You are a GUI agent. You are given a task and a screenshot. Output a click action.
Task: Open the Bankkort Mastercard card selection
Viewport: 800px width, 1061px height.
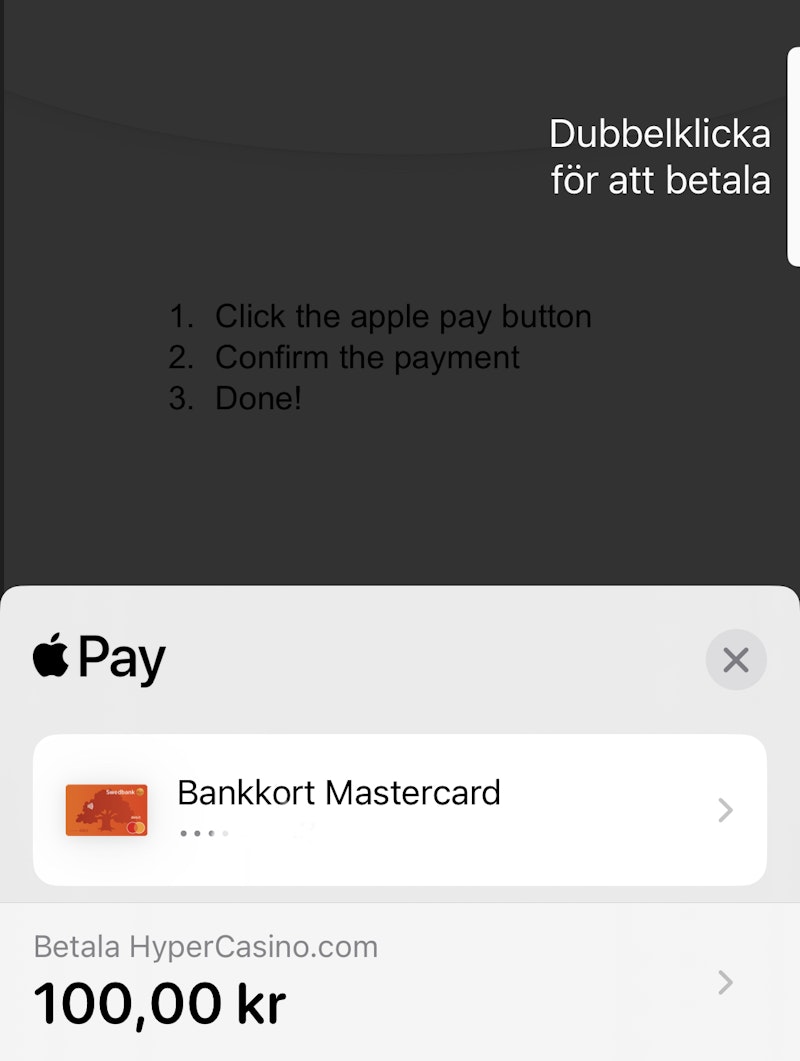(400, 809)
